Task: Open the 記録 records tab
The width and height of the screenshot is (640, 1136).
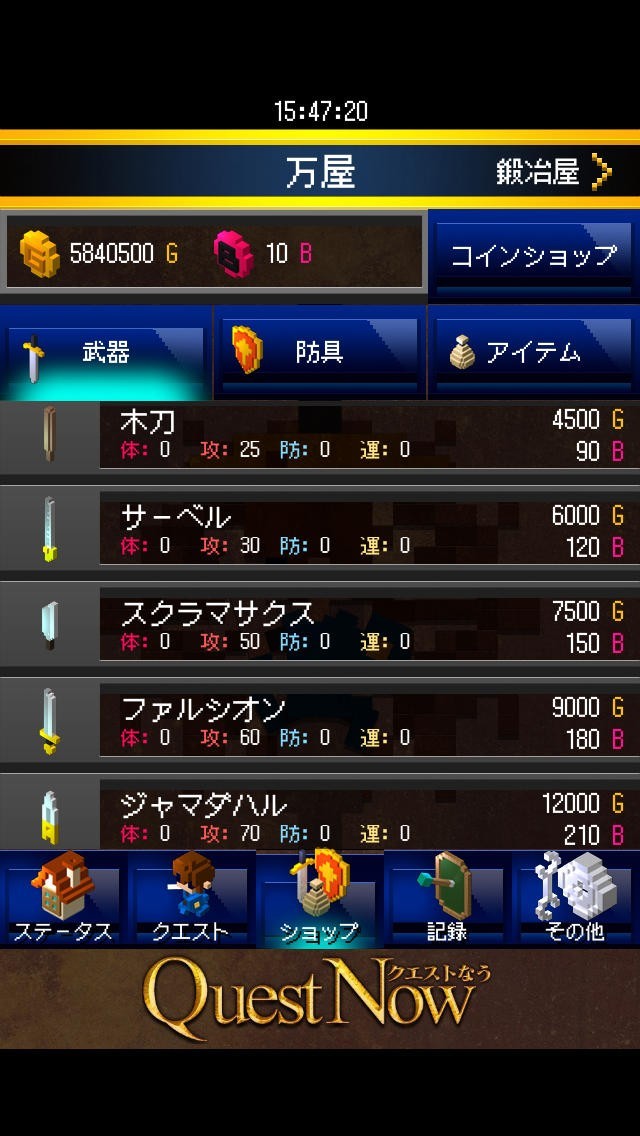Action: click(x=447, y=900)
